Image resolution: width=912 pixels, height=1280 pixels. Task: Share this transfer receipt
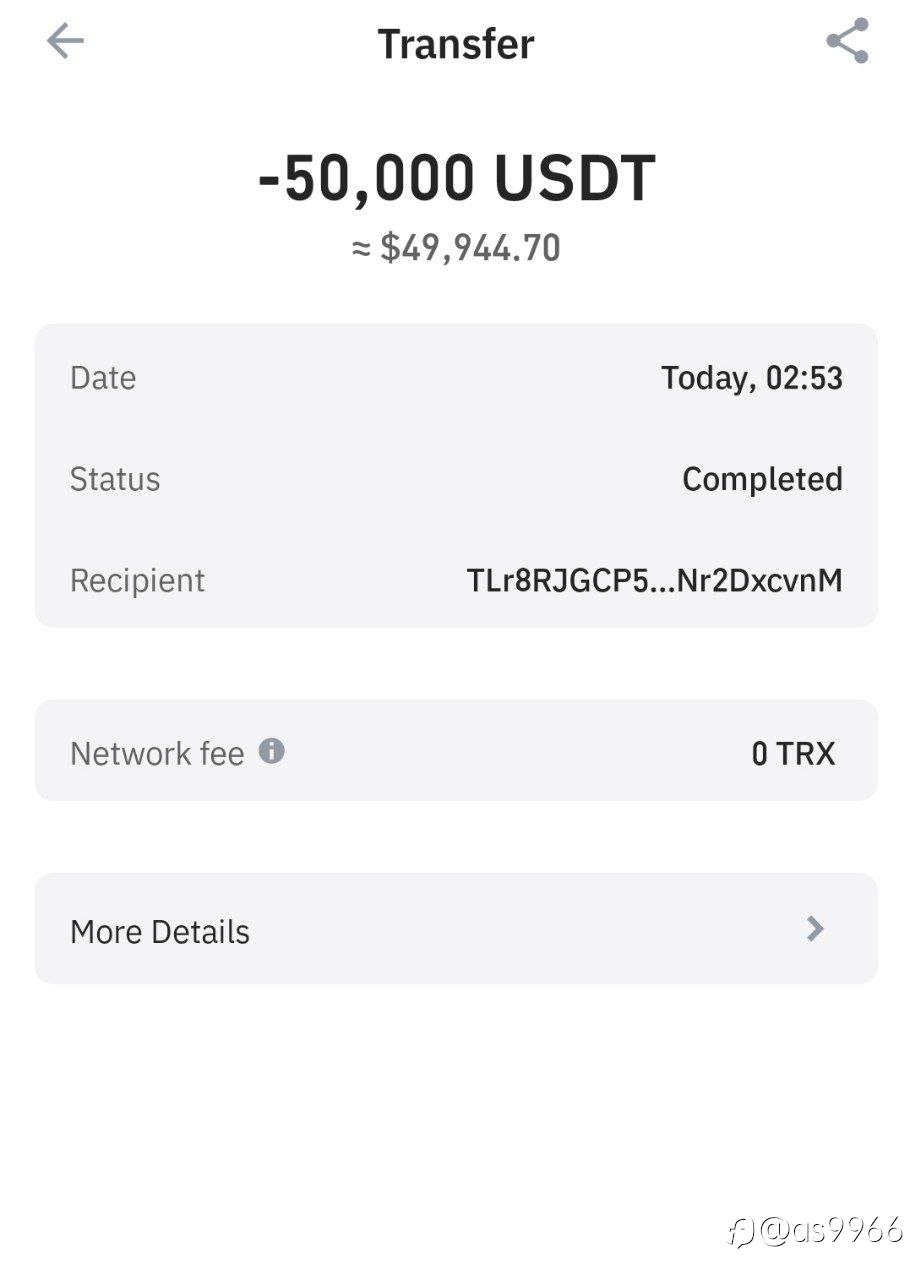pyautogui.click(x=847, y=41)
